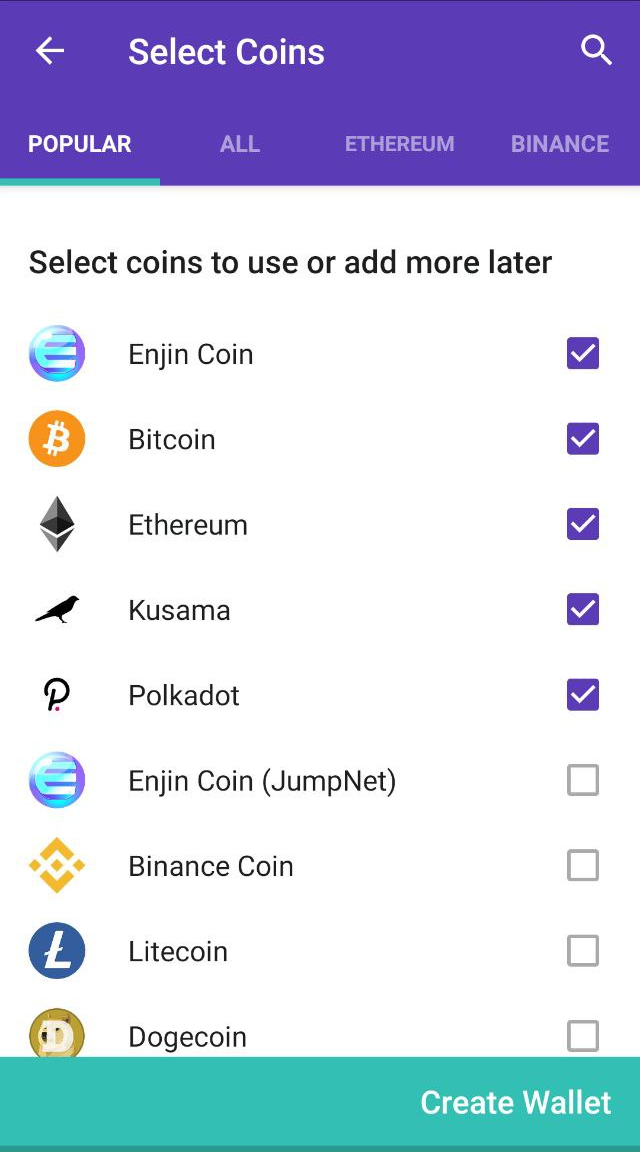Open the search magnifier icon
Screen dimensions: 640x1152
[596, 51]
